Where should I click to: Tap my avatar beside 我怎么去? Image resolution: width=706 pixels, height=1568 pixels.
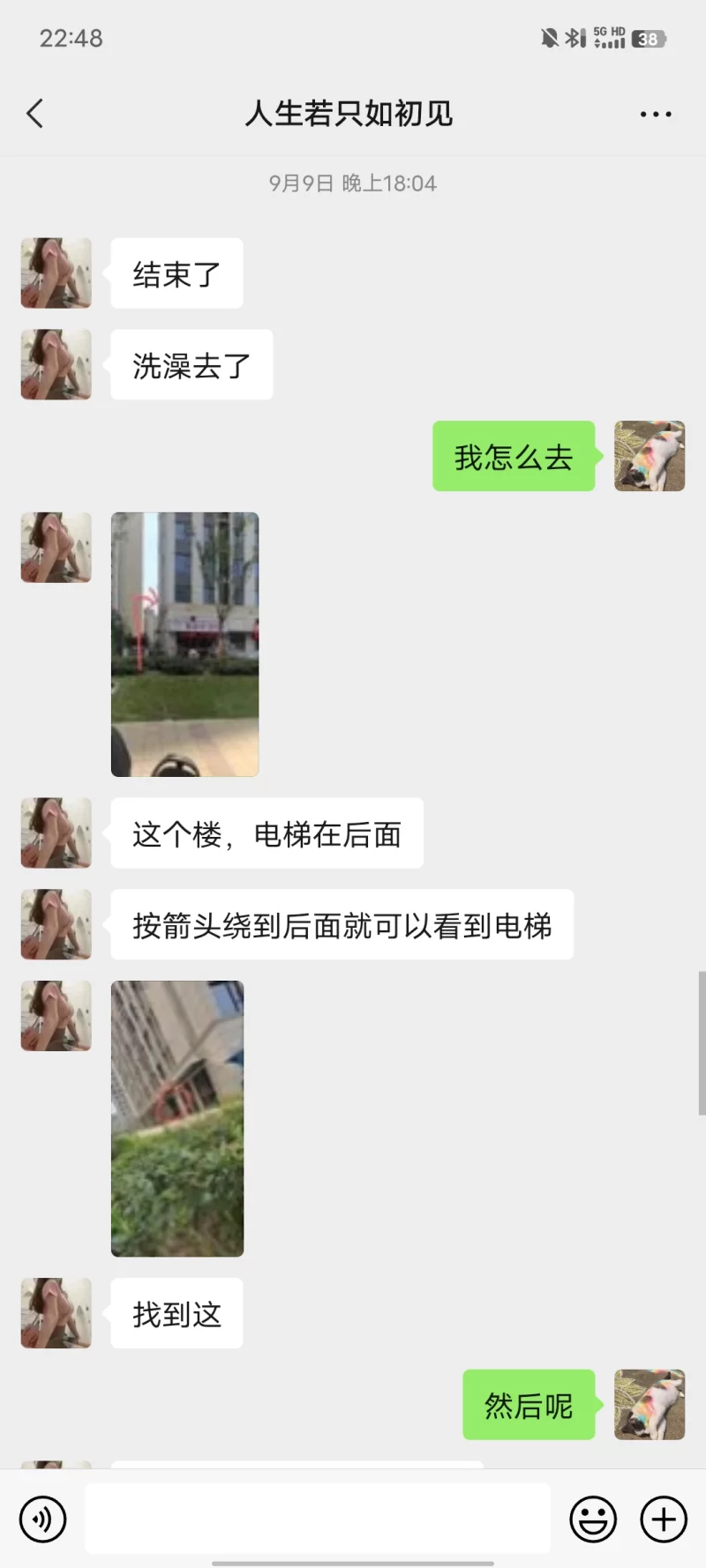coord(650,456)
